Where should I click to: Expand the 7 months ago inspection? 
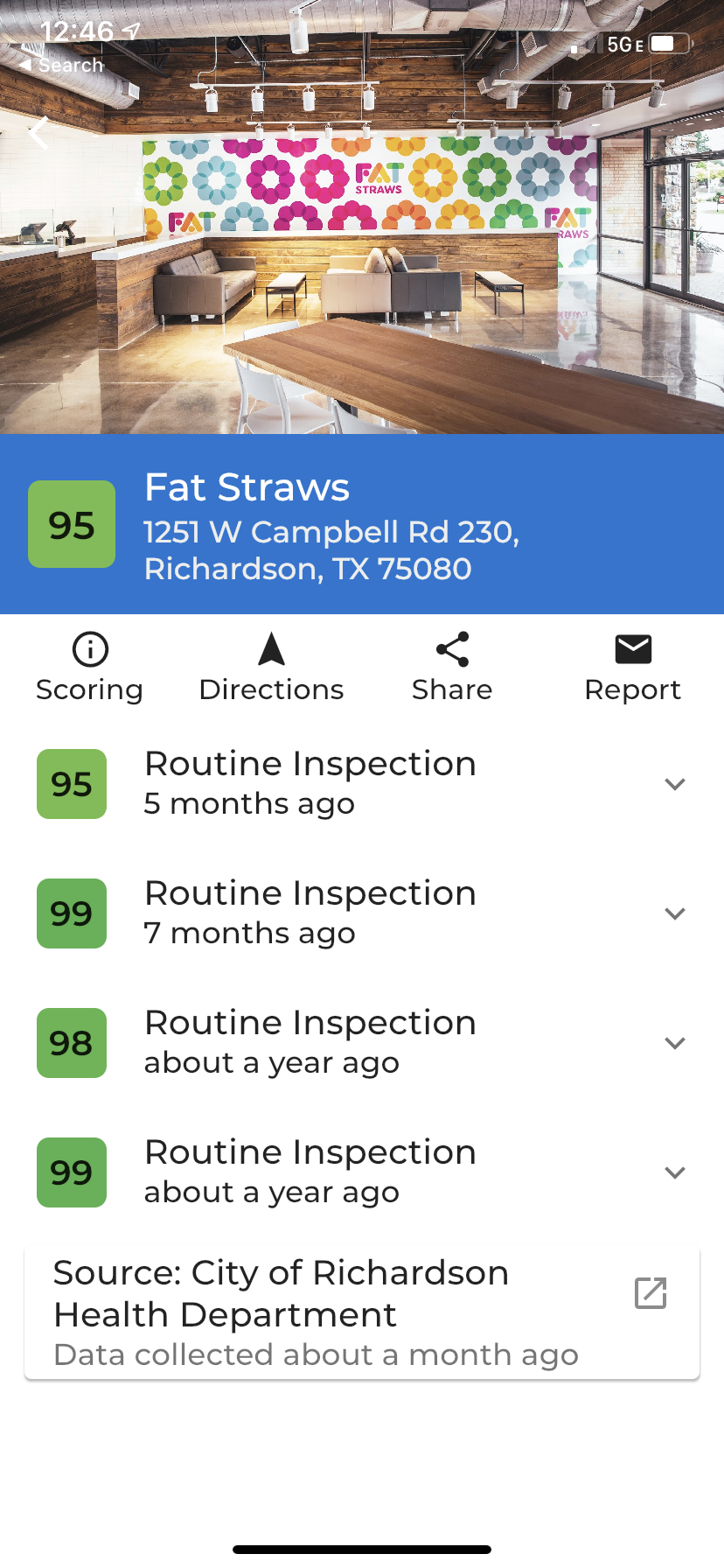pos(362,913)
